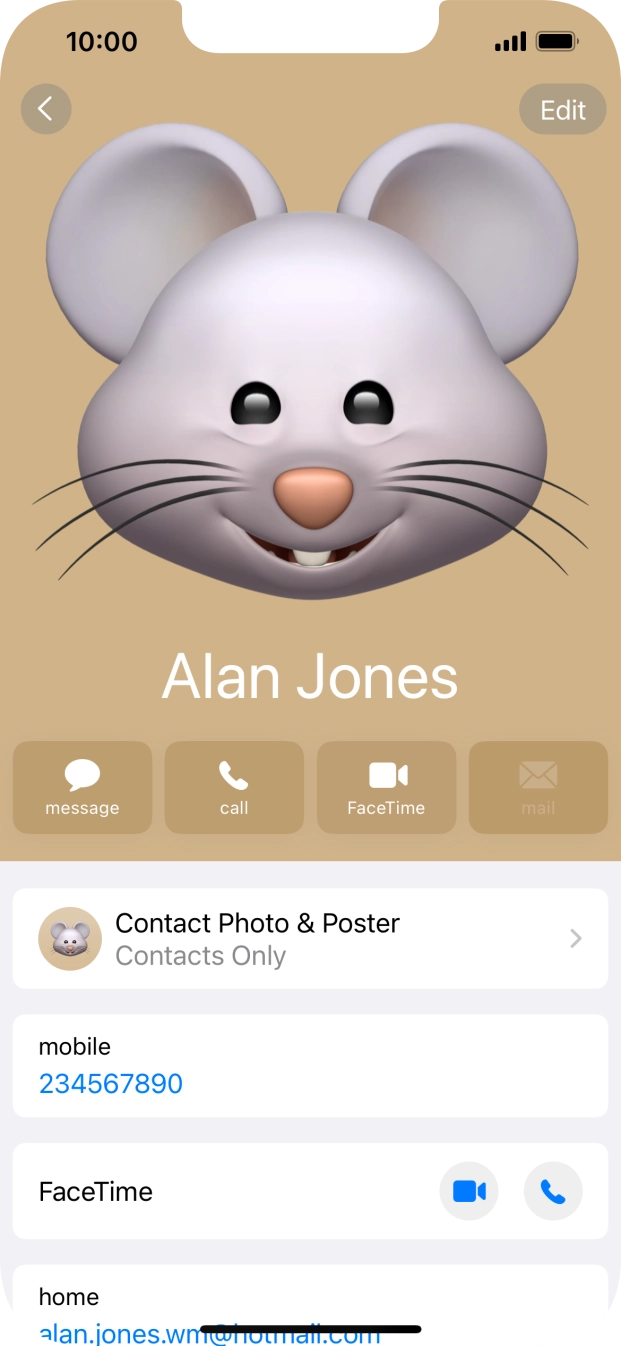Start FaceTime from the button under the name
The height and width of the screenshot is (1346, 621).
(x=386, y=787)
